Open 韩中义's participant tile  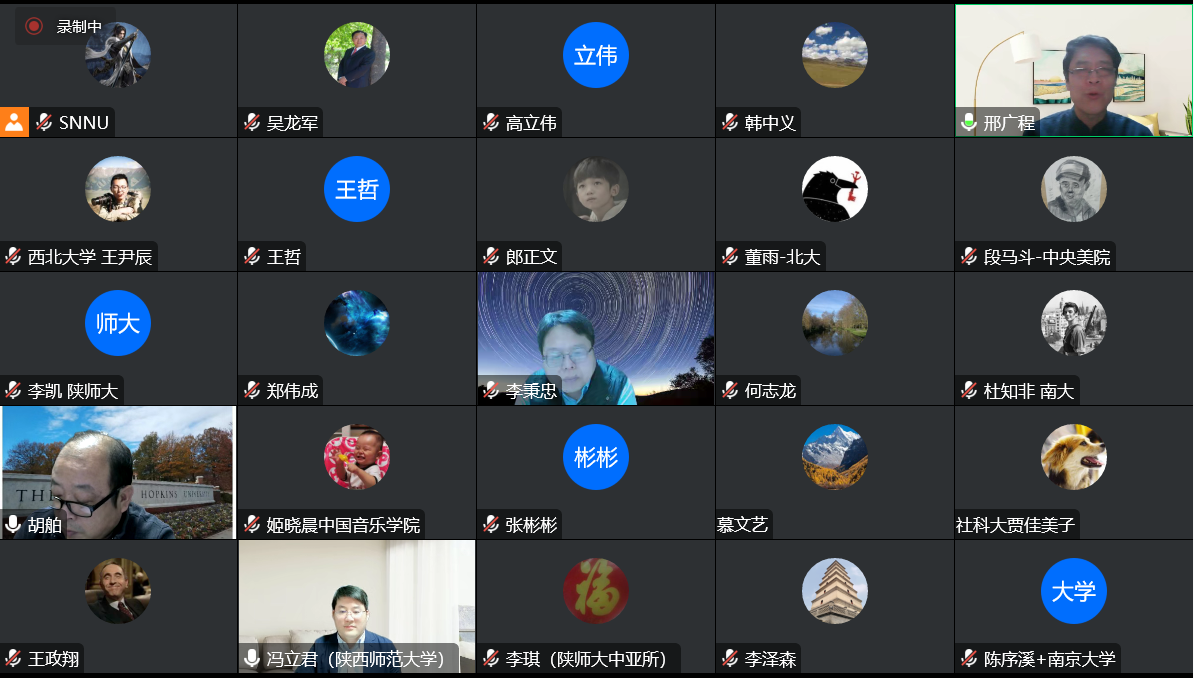coord(835,70)
